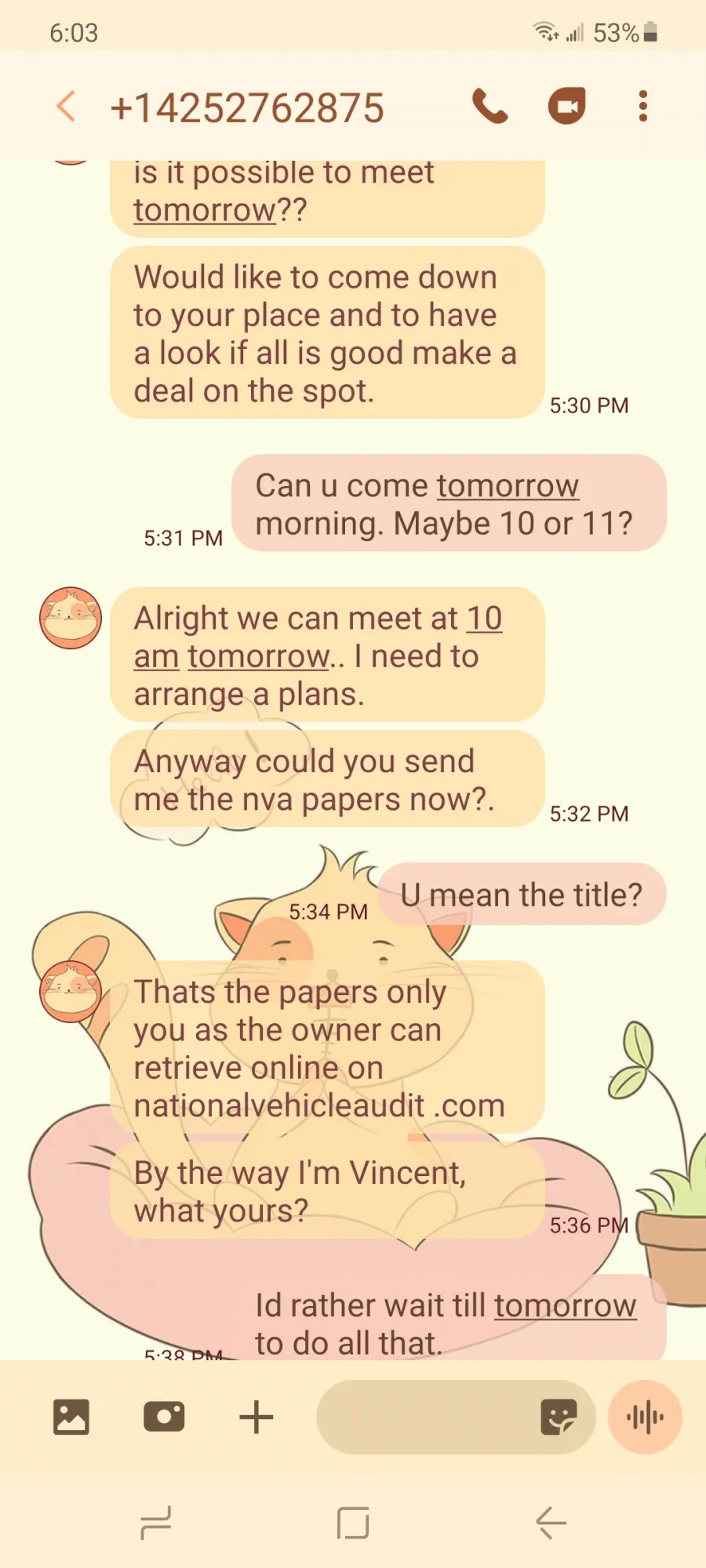Record a voice message
706x1568 pixels.
click(646, 1417)
